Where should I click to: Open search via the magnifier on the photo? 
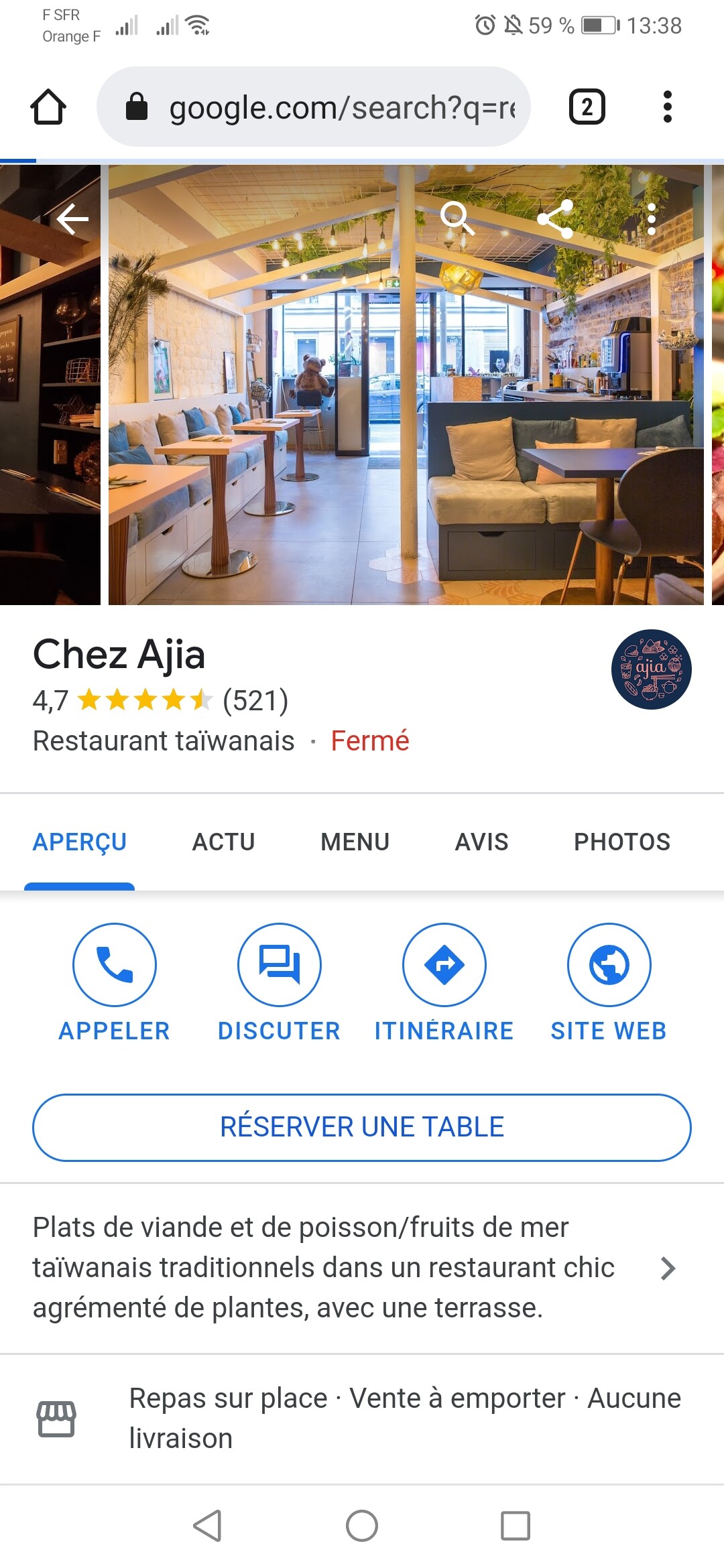tap(457, 218)
